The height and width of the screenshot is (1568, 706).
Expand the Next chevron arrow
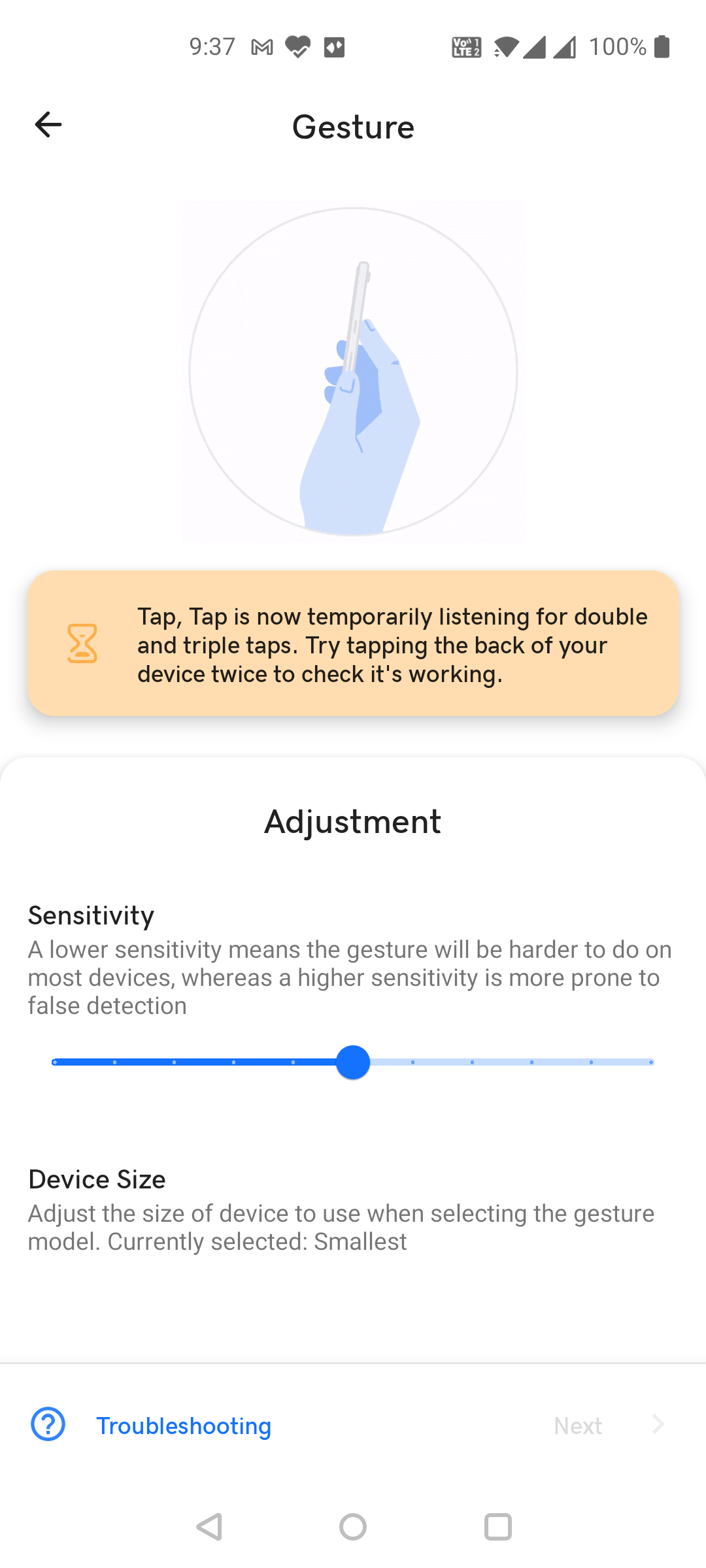point(658,1425)
